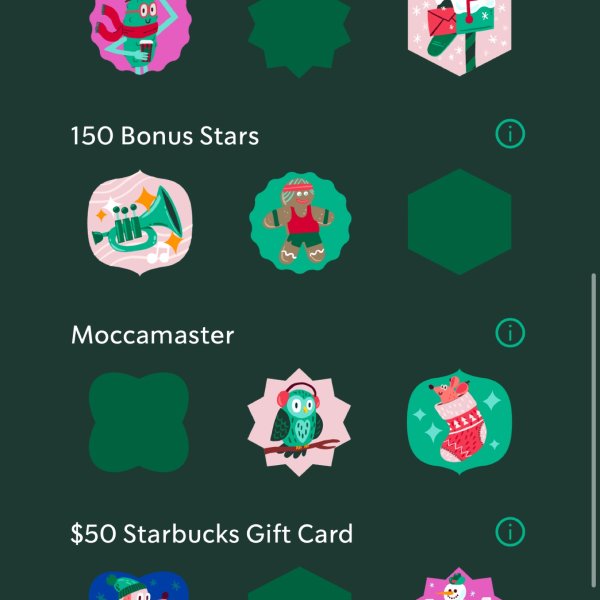Tap the owl with earmuffs sticker

[x=299, y=421]
